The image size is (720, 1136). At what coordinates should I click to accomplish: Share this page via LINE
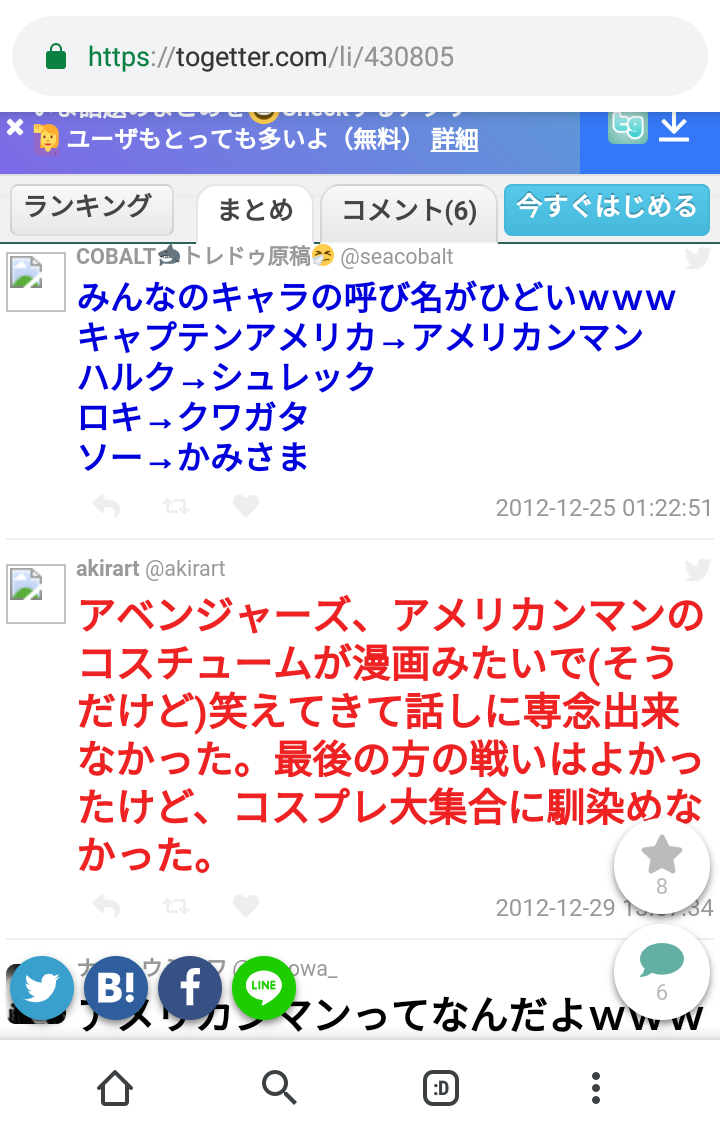coord(264,988)
